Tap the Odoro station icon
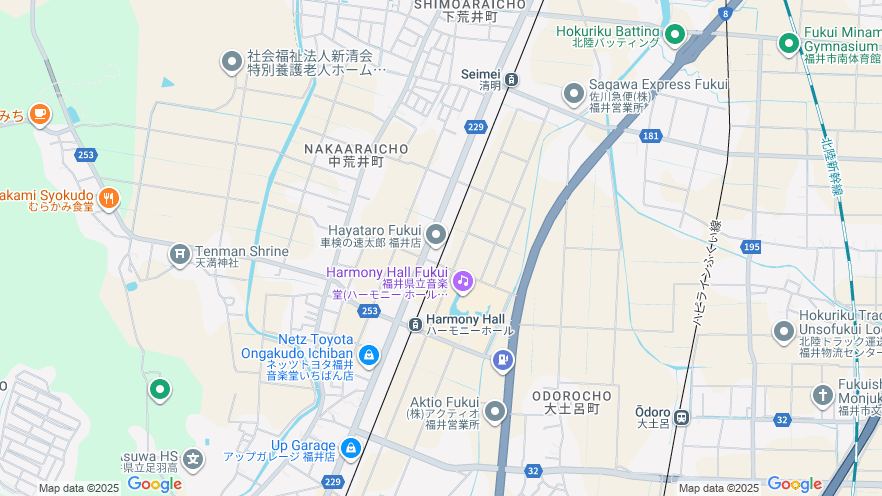Image resolution: width=882 pixels, height=496 pixels. click(x=681, y=417)
